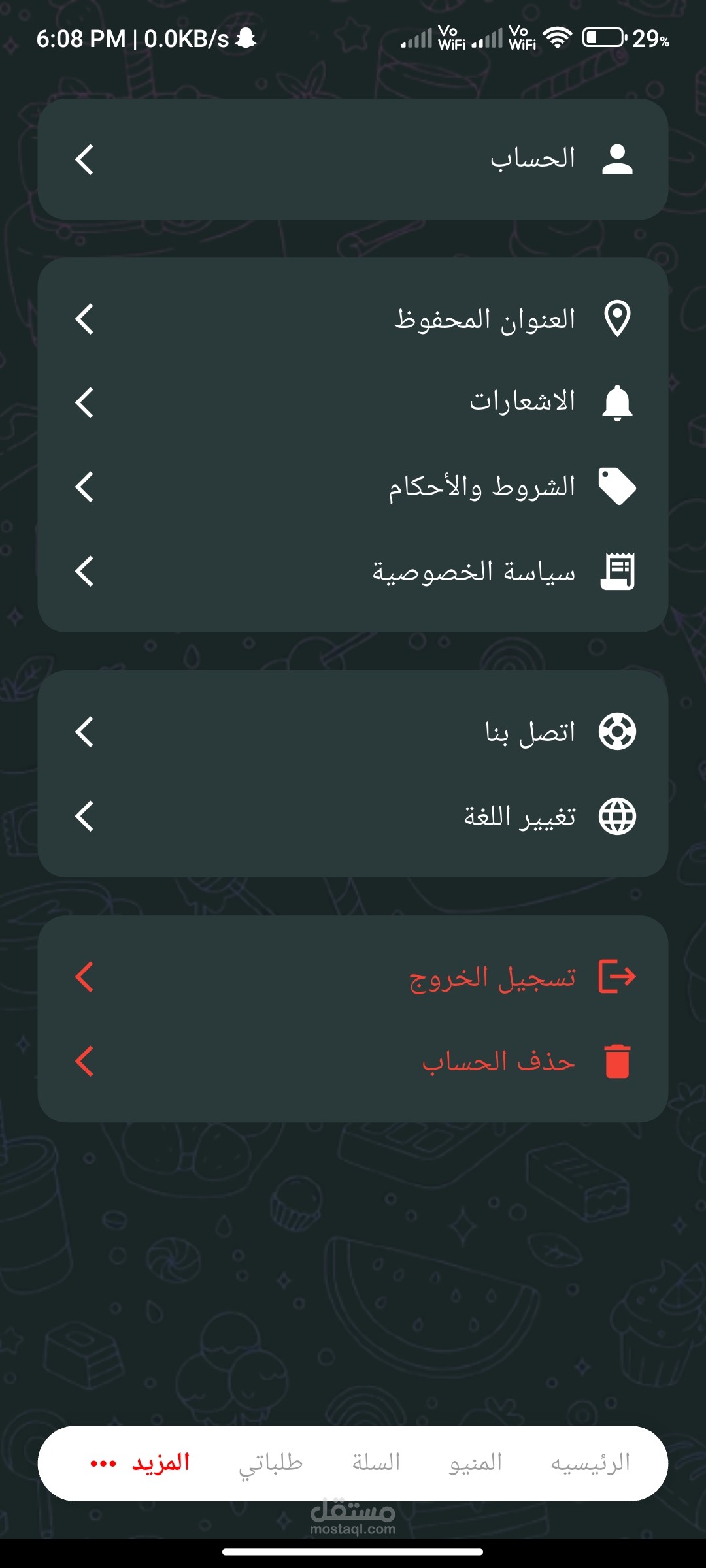
Task: Open the الحساب (Account) row
Action: (353, 159)
